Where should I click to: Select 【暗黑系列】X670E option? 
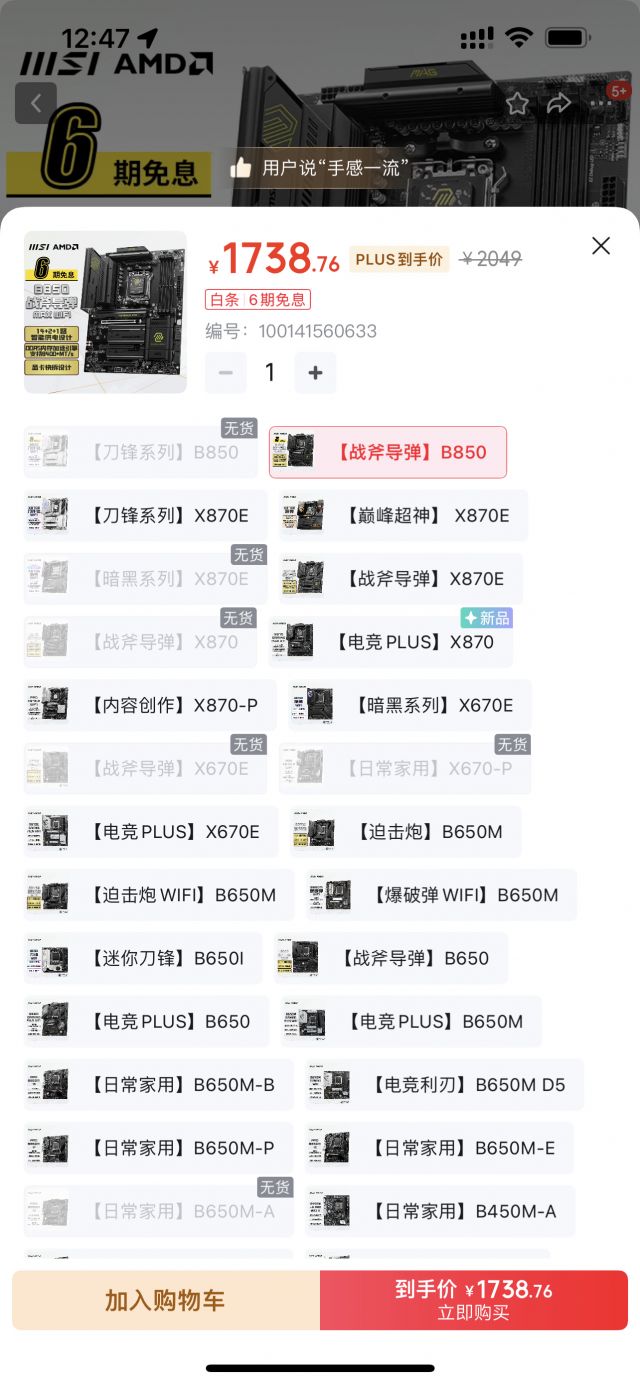(409, 705)
